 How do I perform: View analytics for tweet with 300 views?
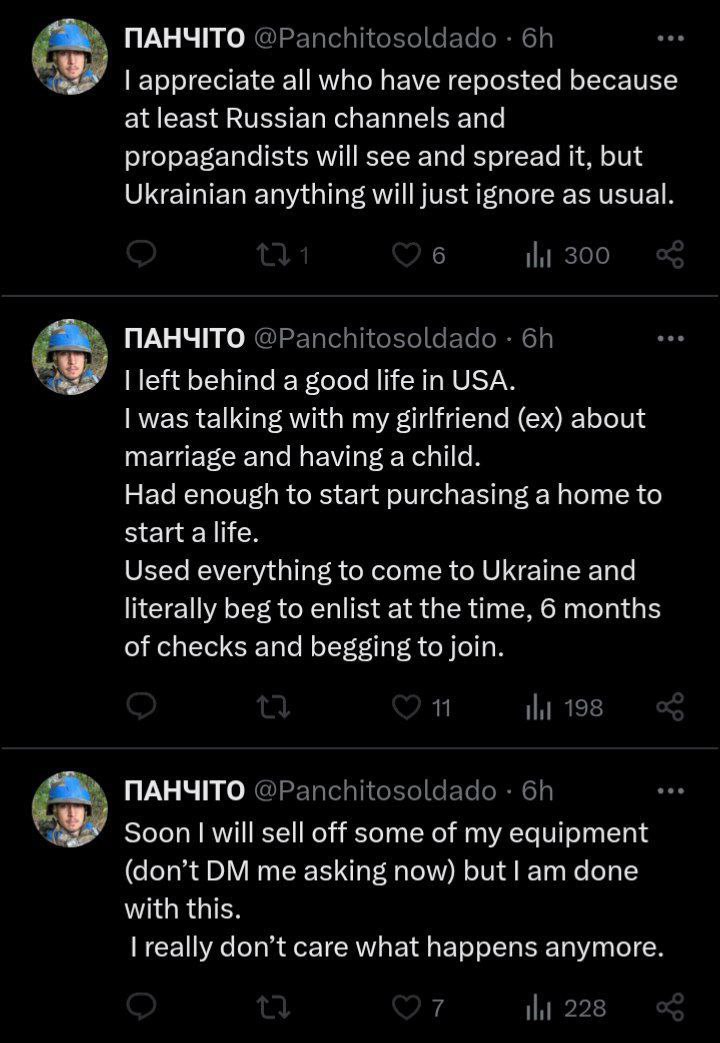539,255
